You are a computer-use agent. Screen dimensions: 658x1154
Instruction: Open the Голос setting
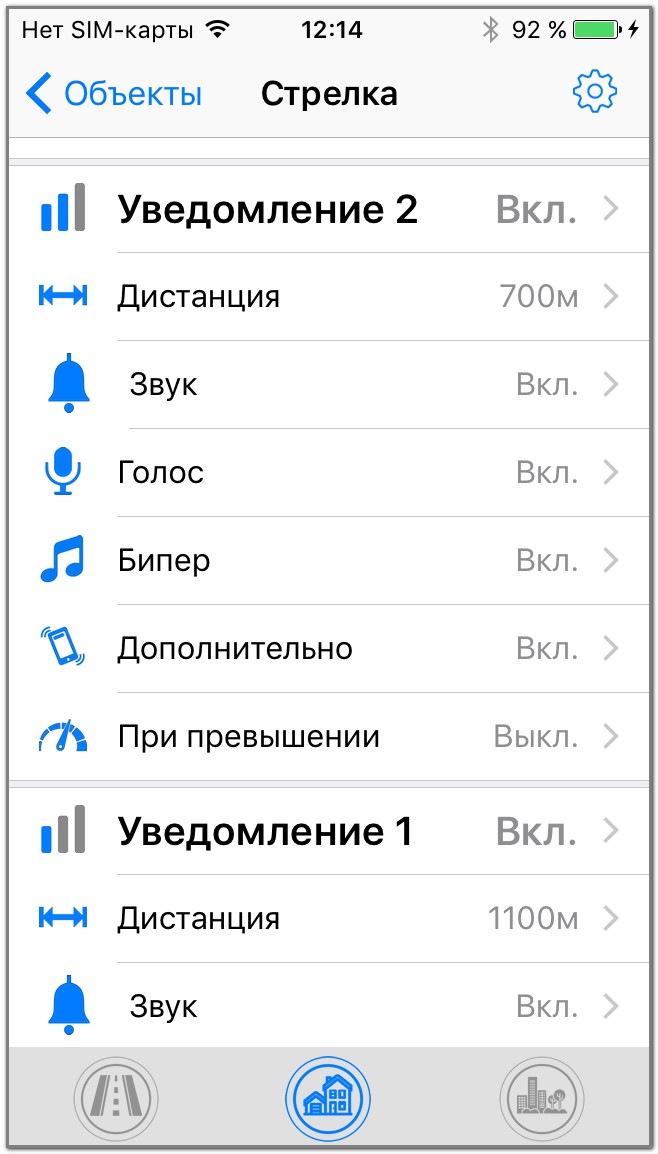pos(329,472)
